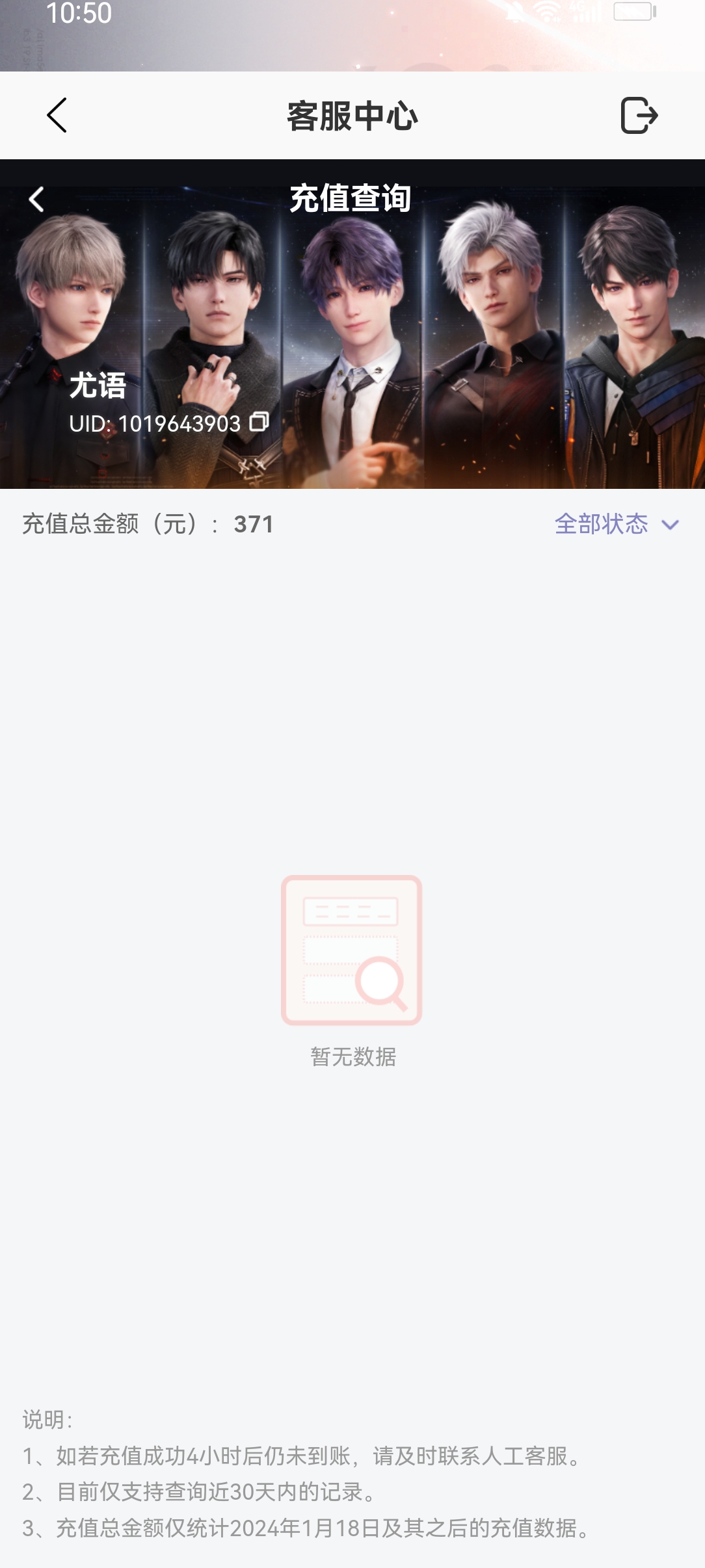
Task: Expand the 全部状态 filter dropdown
Action: [617, 524]
